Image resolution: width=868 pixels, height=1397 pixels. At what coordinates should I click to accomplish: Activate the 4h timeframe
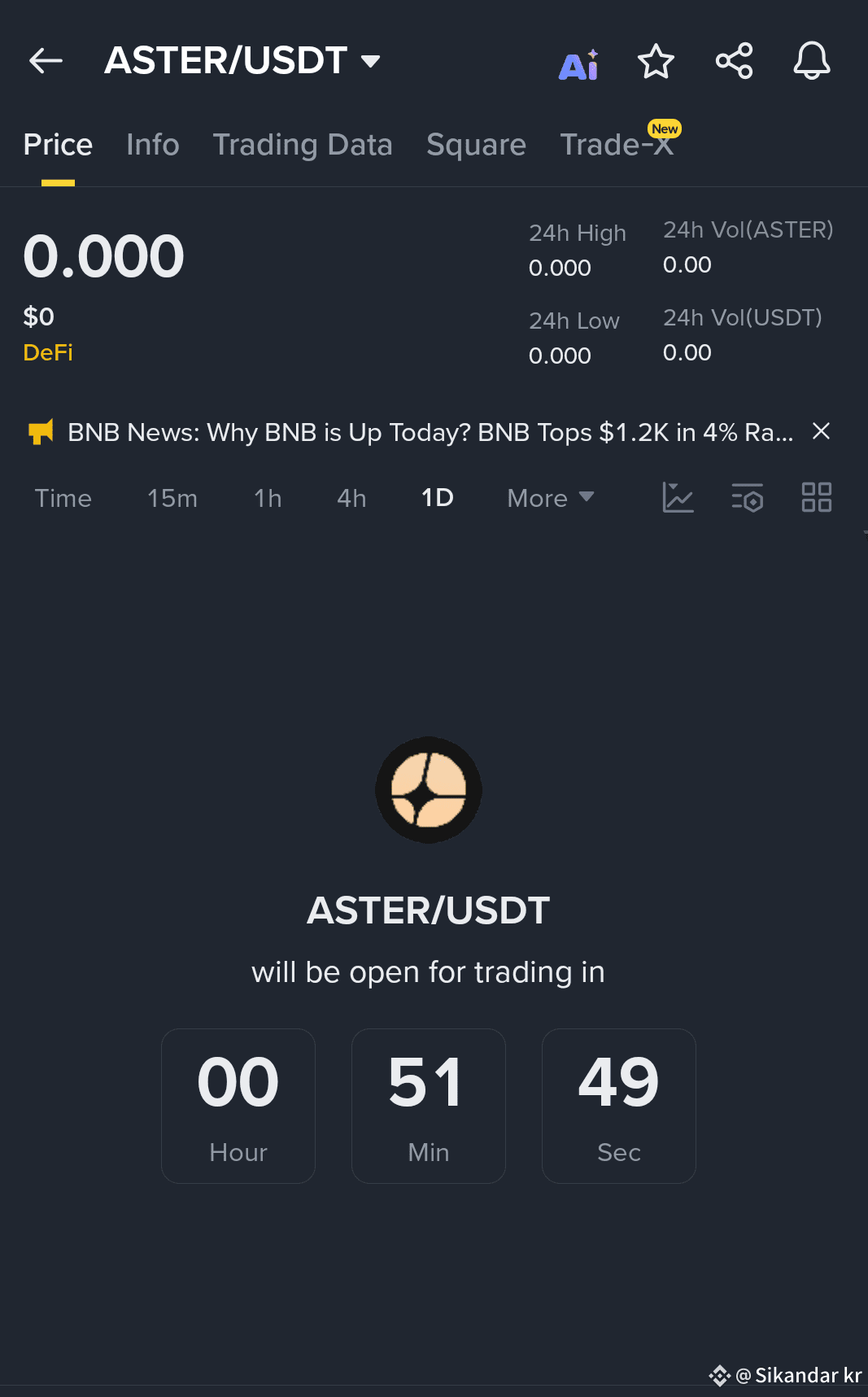tap(351, 498)
